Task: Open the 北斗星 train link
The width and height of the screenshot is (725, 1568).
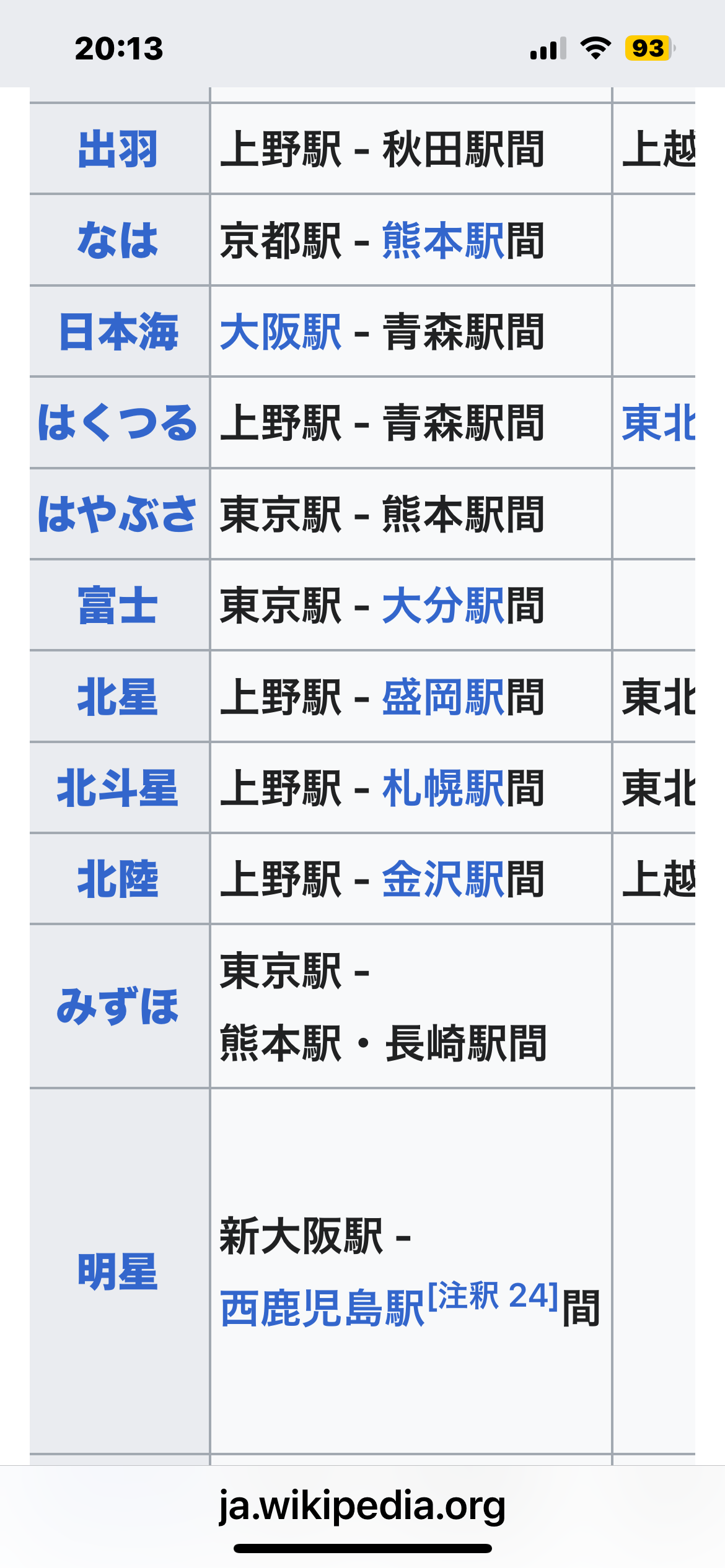Action: (118, 788)
